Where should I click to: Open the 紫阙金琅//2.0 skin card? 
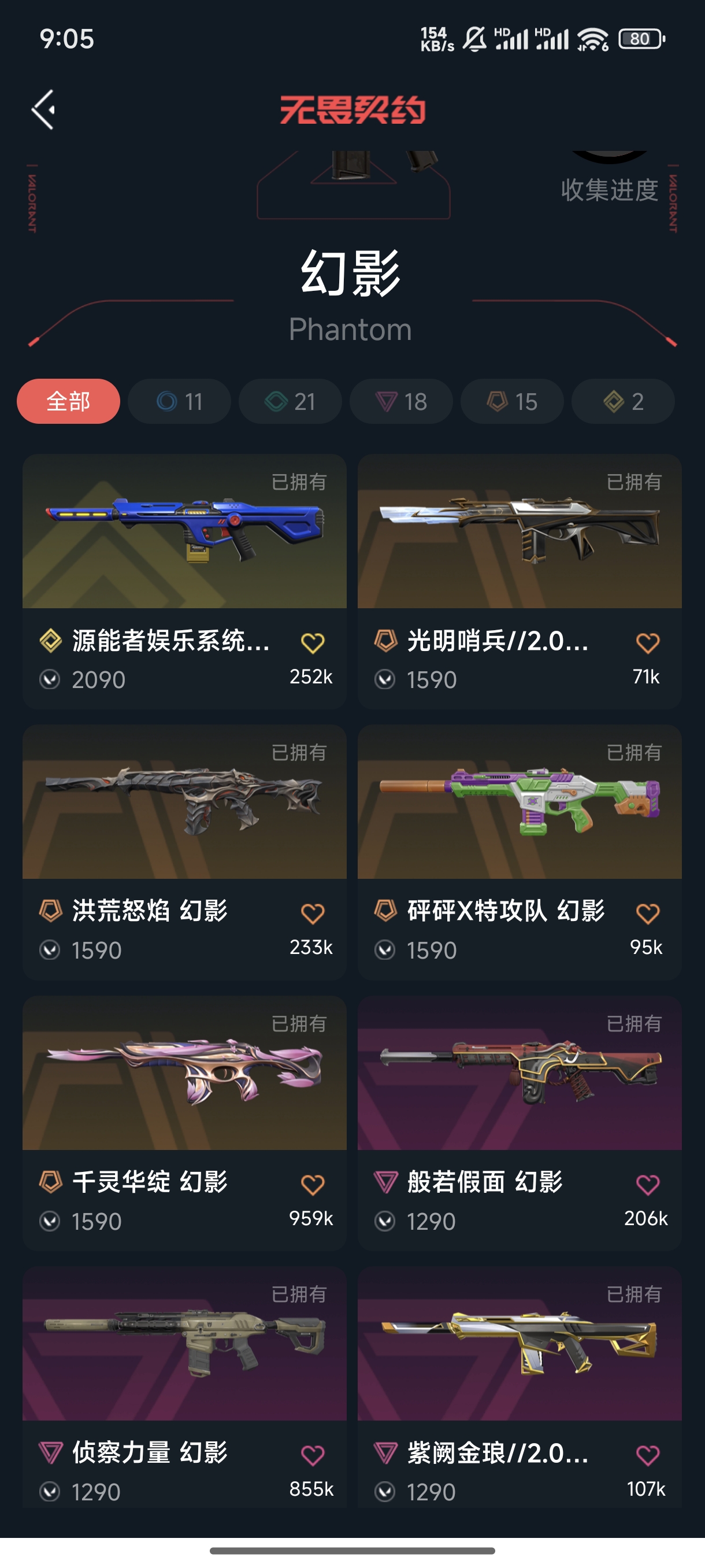(x=520, y=1388)
